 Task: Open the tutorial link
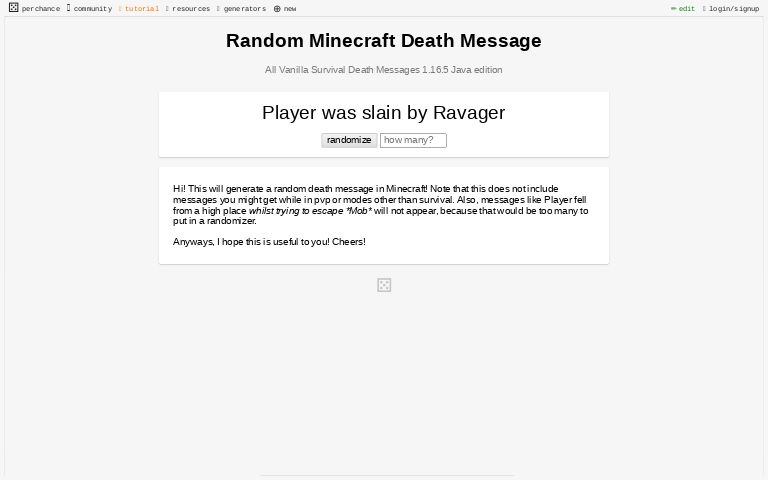tap(141, 8)
